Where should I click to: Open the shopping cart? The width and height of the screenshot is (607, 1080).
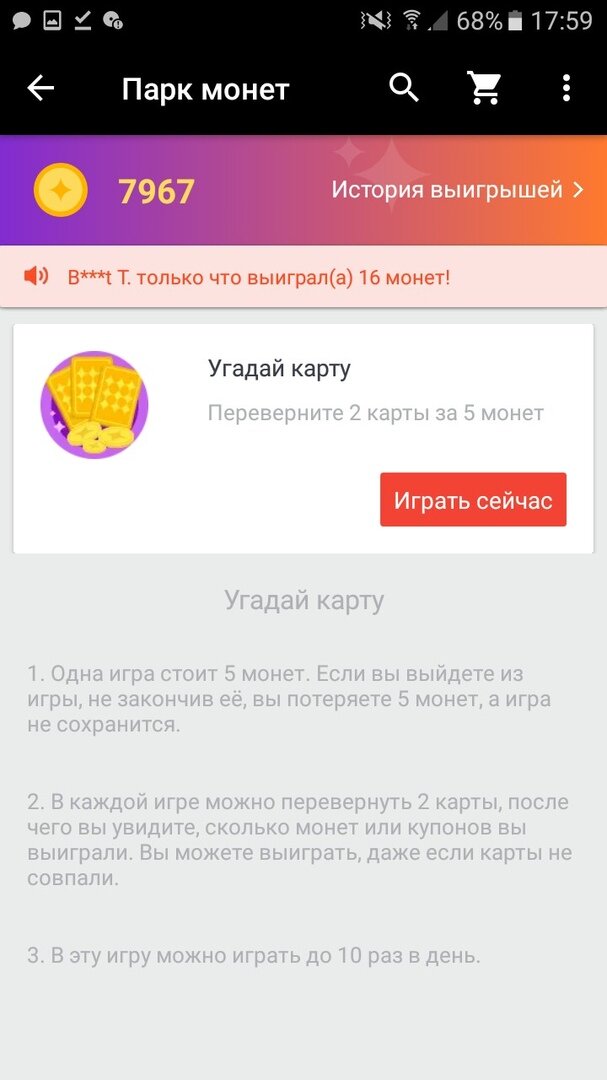485,89
